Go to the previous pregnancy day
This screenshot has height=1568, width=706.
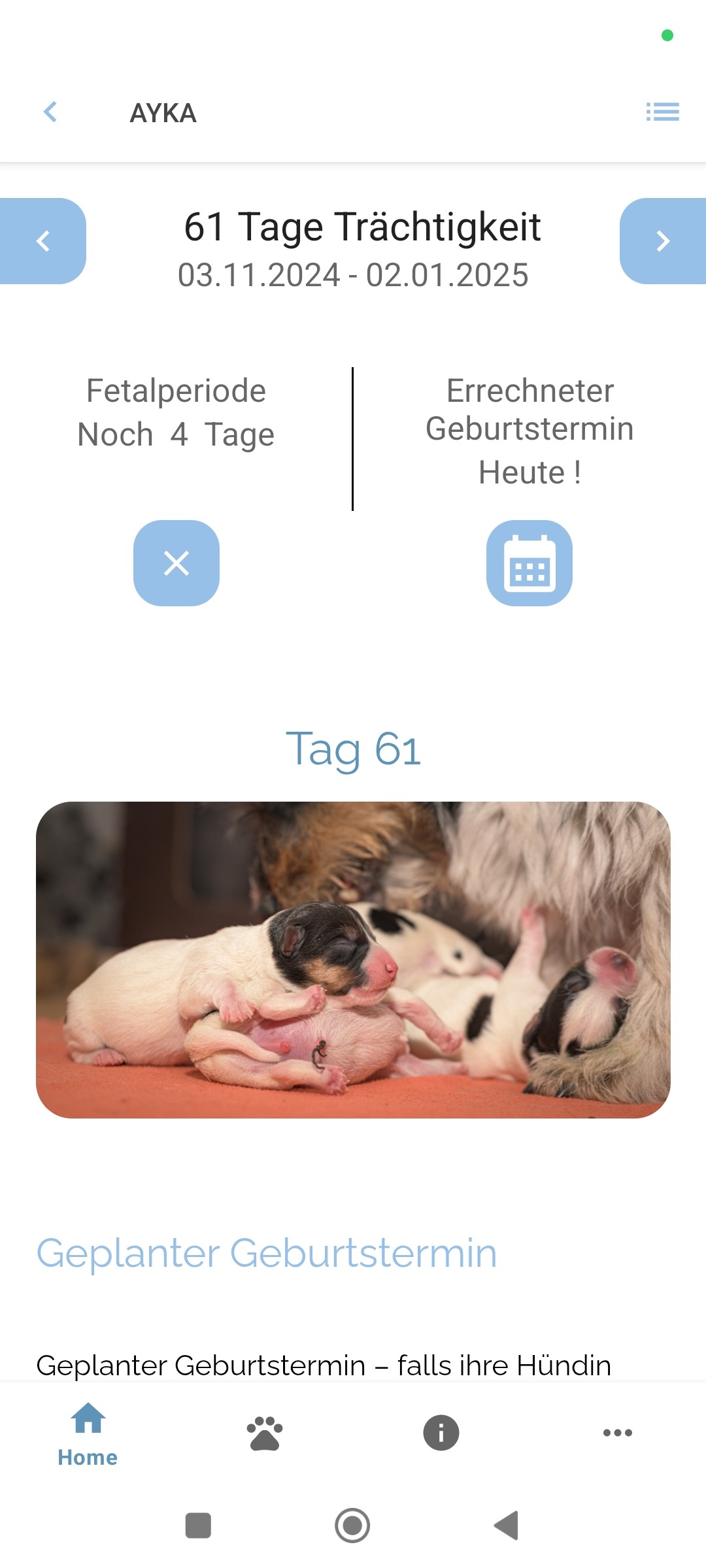pyautogui.click(x=42, y=241)
